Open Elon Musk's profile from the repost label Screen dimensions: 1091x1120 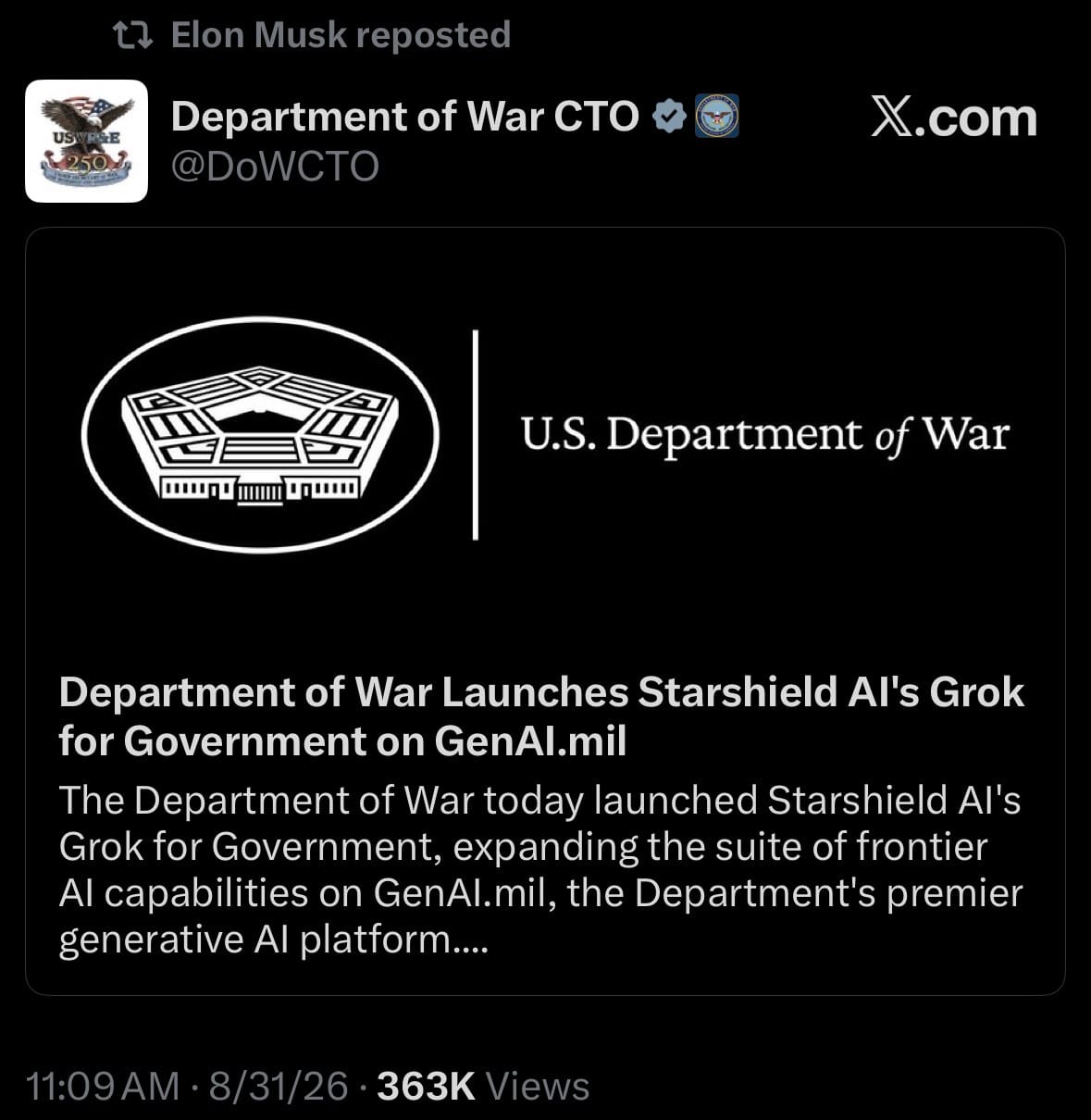341,35
